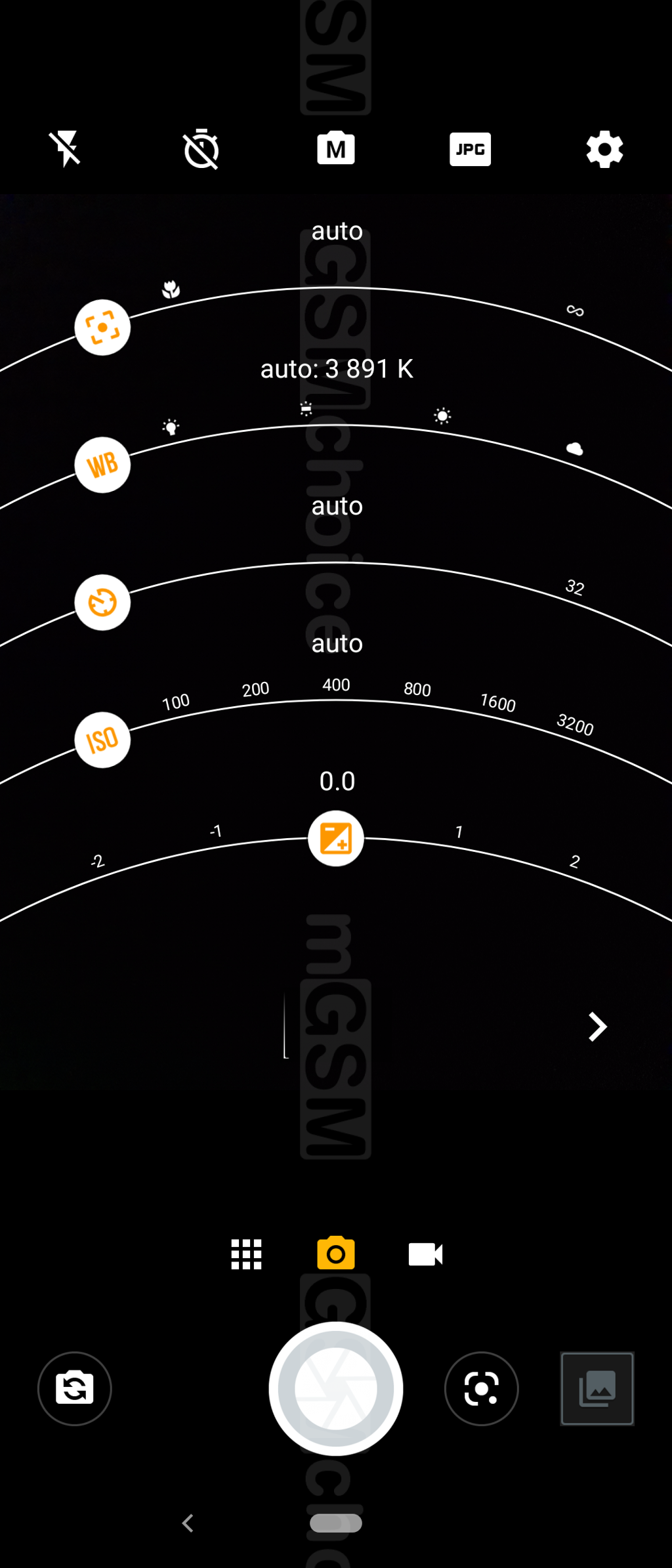Open the lens scan button
Viewport: 672px width, 1568px height.
[482, 1388]
